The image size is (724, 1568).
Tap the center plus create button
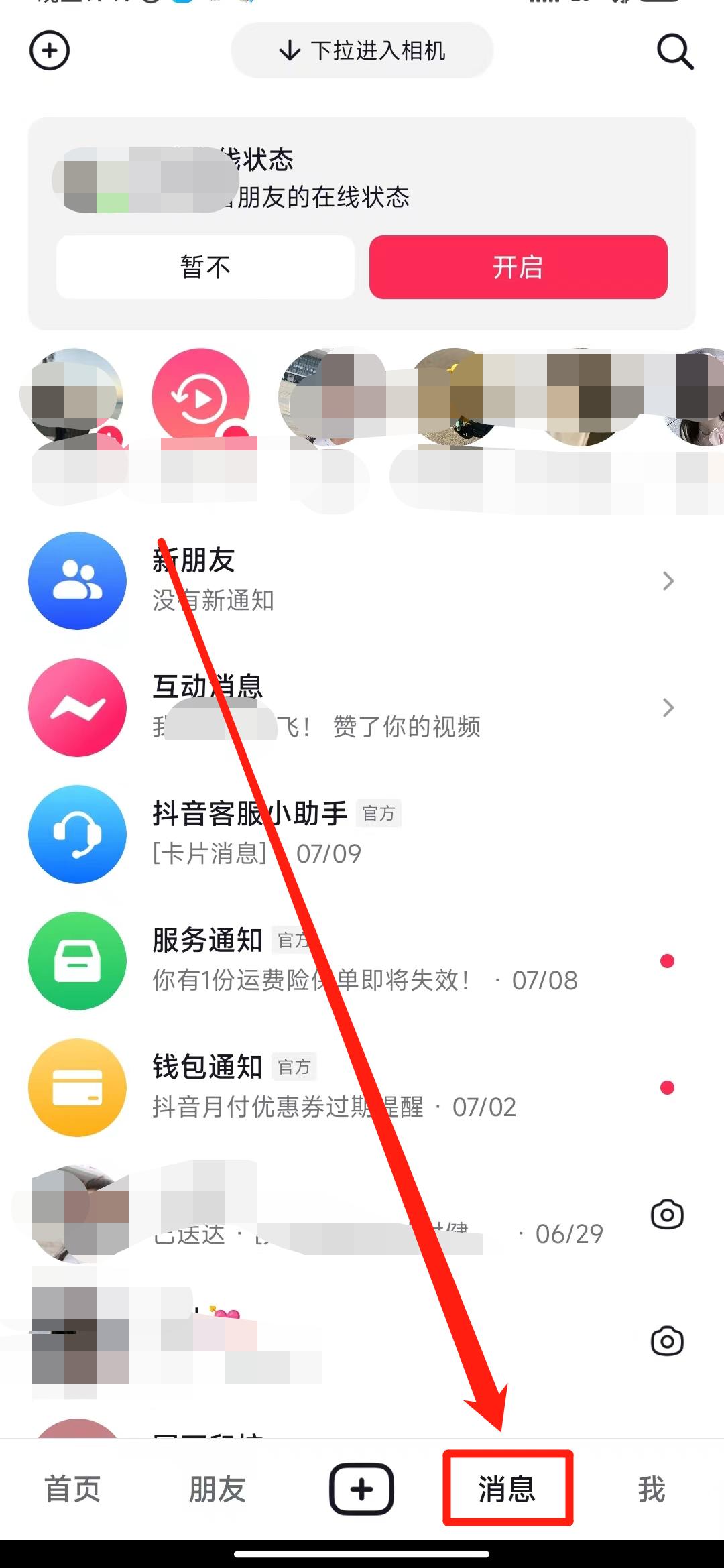tap(361, 1489)
